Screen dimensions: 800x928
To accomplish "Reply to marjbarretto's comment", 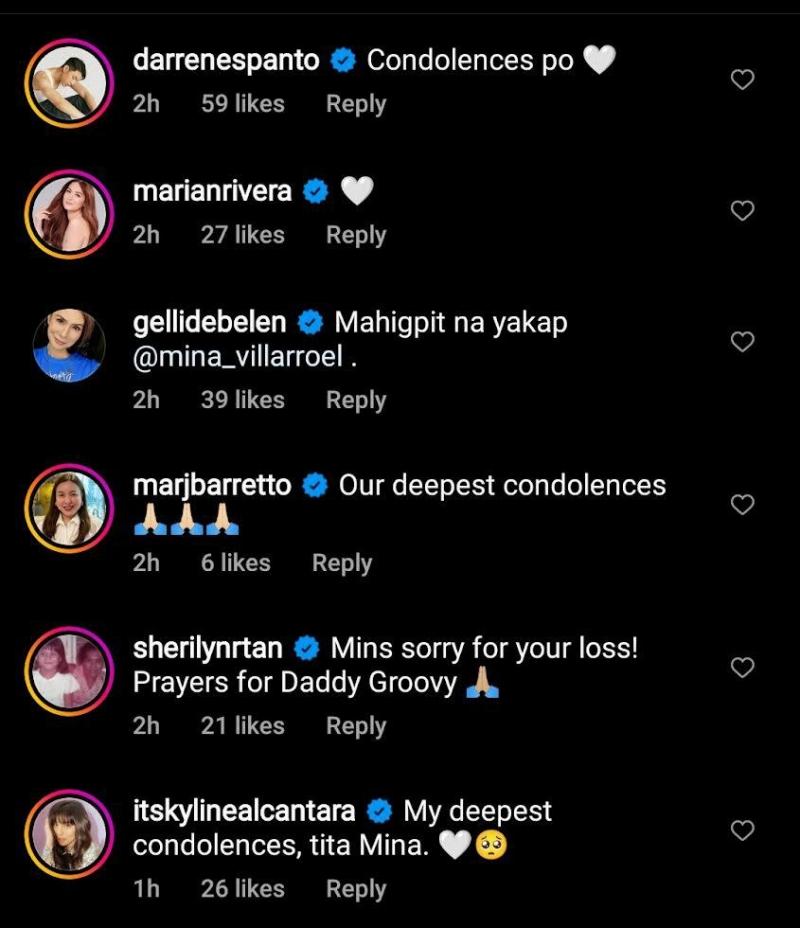I will click(341, 563).
